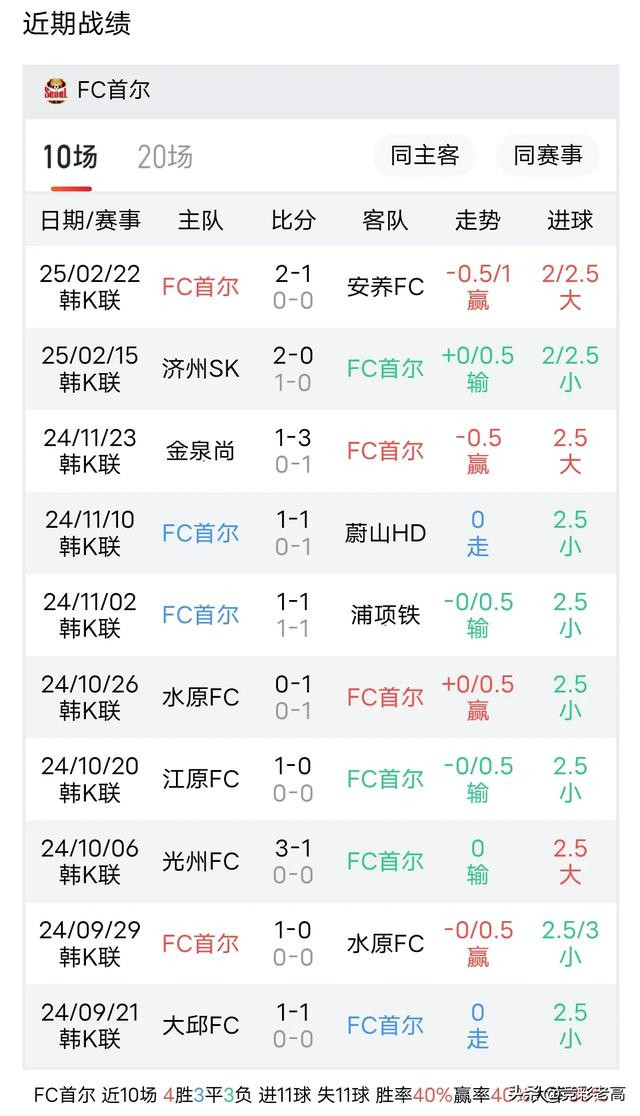
Task: Filter by 同主客
Action: click(x=424, y=155)
